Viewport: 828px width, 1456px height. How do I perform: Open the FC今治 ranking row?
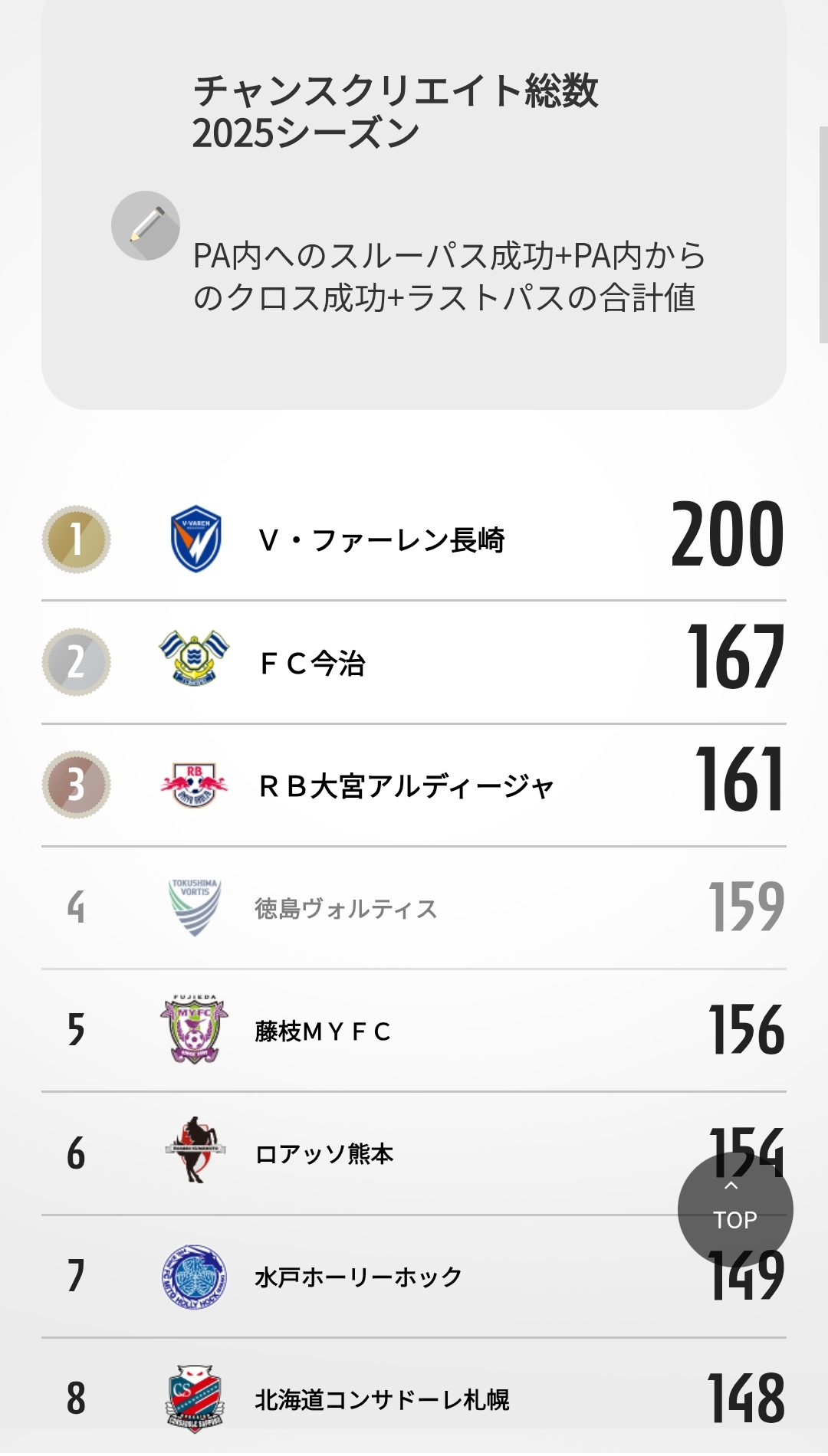(x=414, y=662)
